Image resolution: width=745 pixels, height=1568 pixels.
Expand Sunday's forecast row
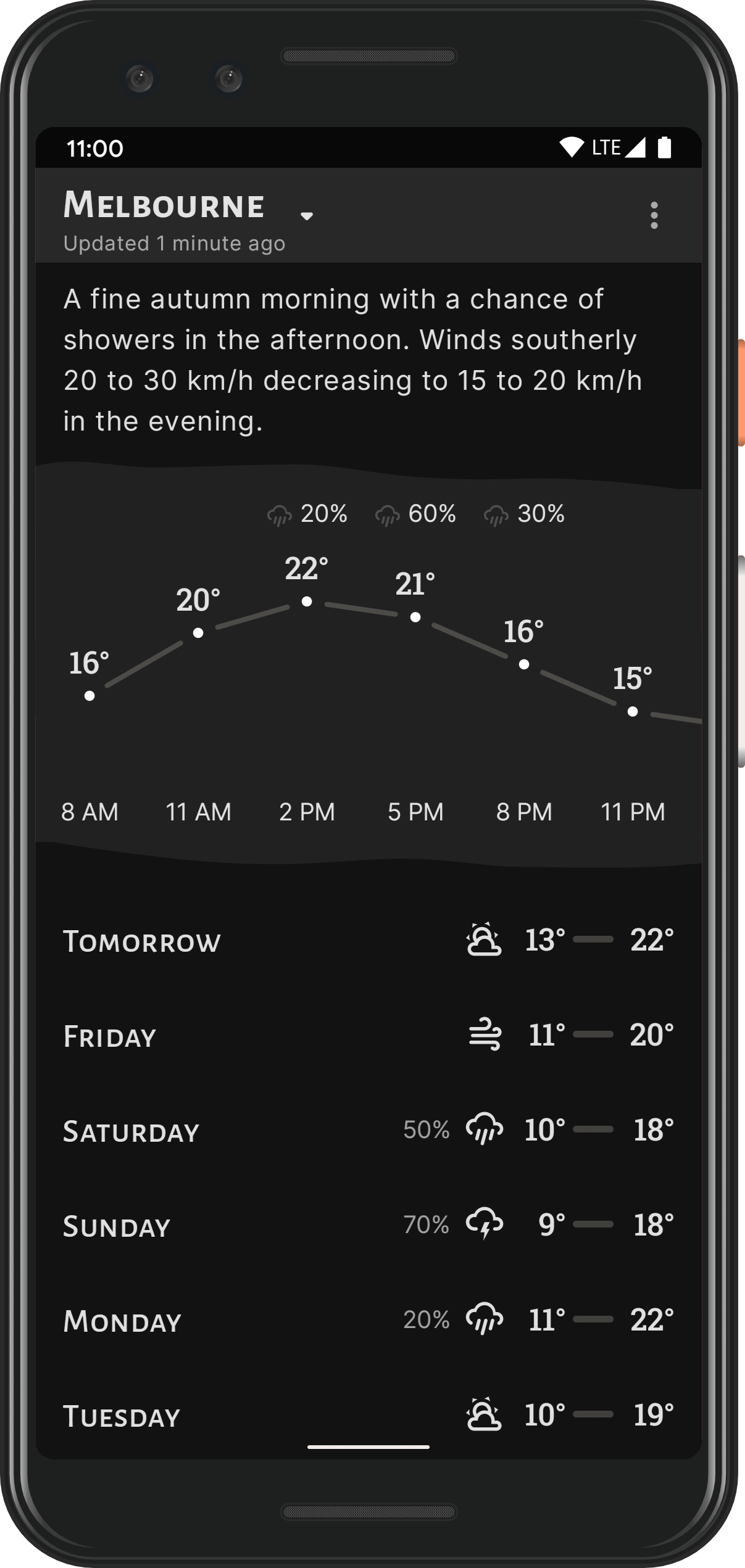[x=368, y=1226]
